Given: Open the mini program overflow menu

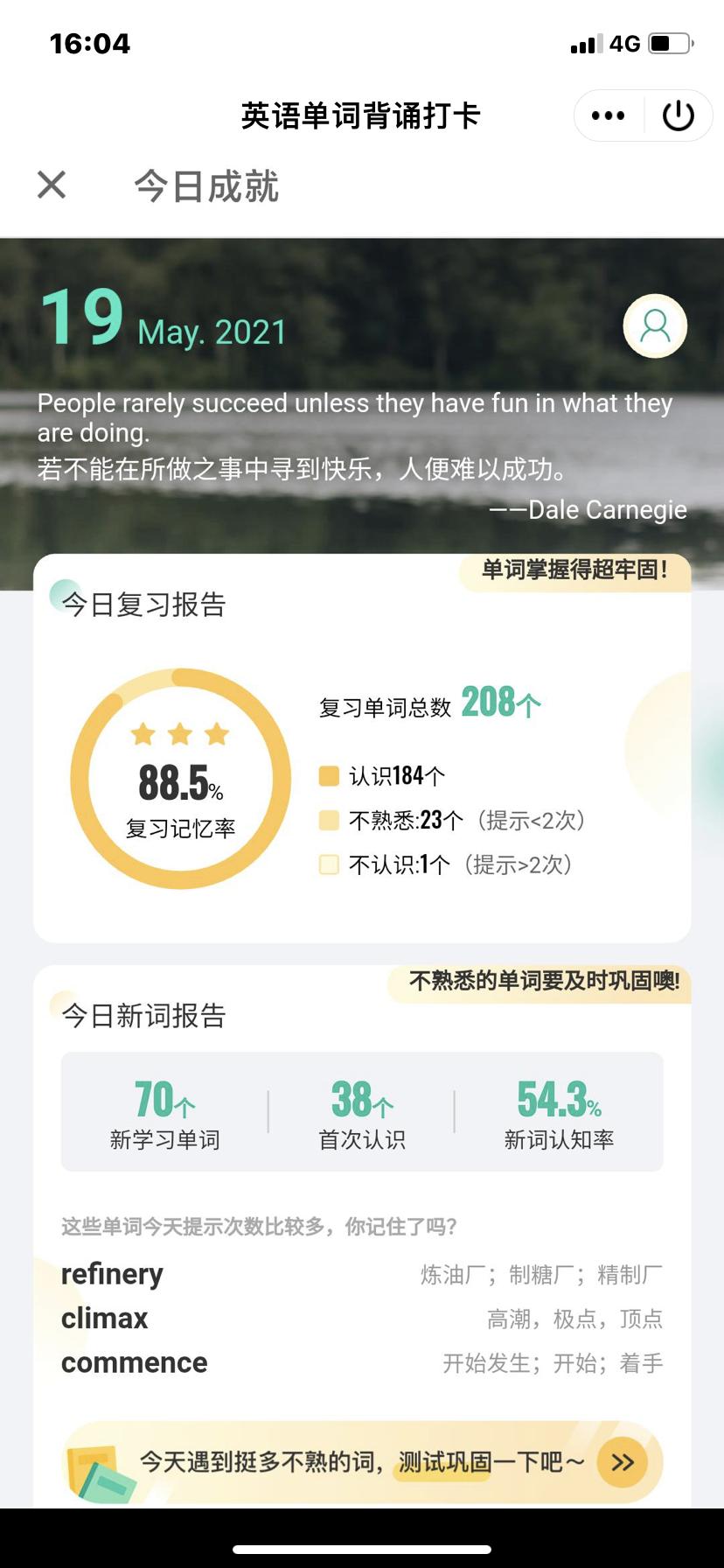Looking at the screenshot, I should coord(608,115).
